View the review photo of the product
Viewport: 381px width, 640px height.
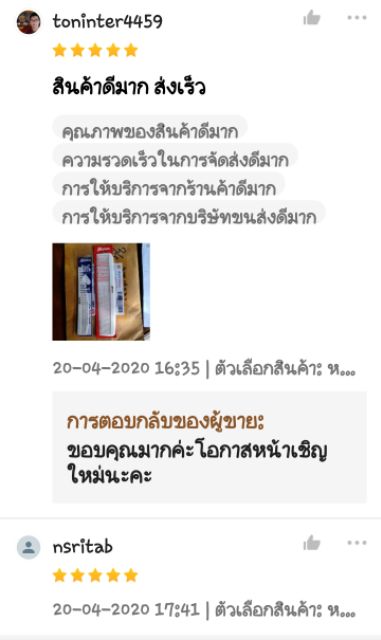click(x=101, y=292)
